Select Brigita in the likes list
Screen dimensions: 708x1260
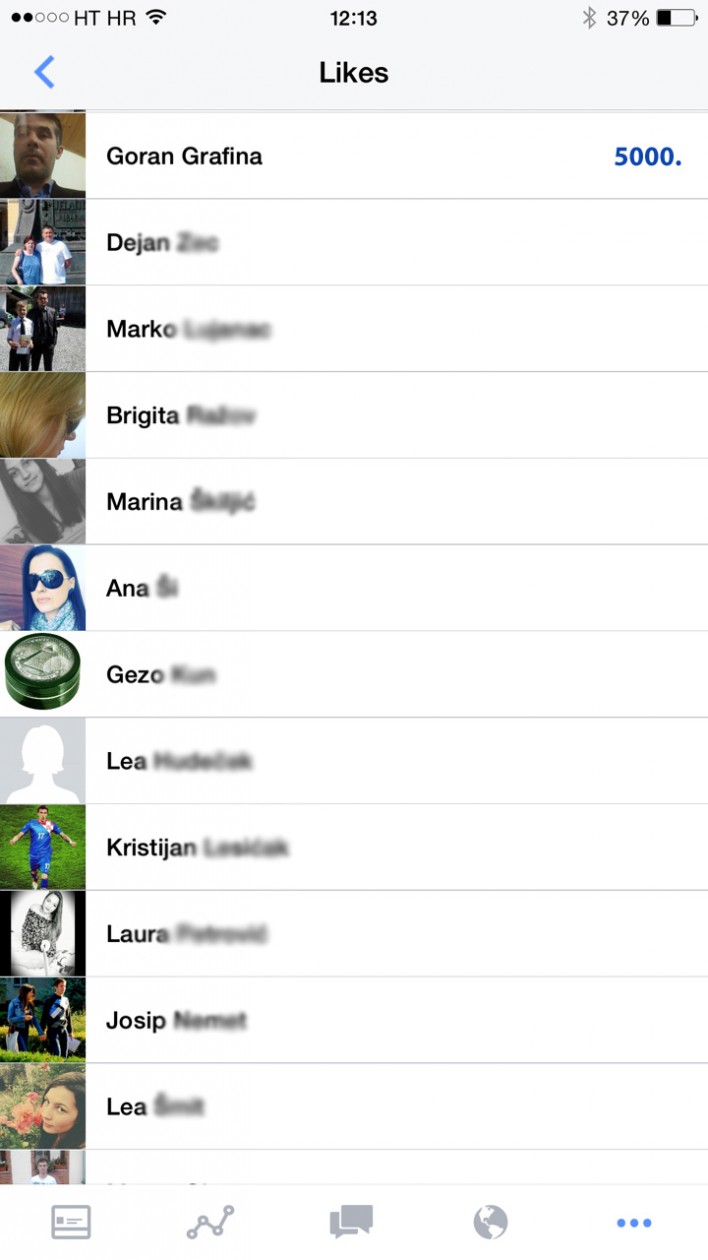coord(354,415)
